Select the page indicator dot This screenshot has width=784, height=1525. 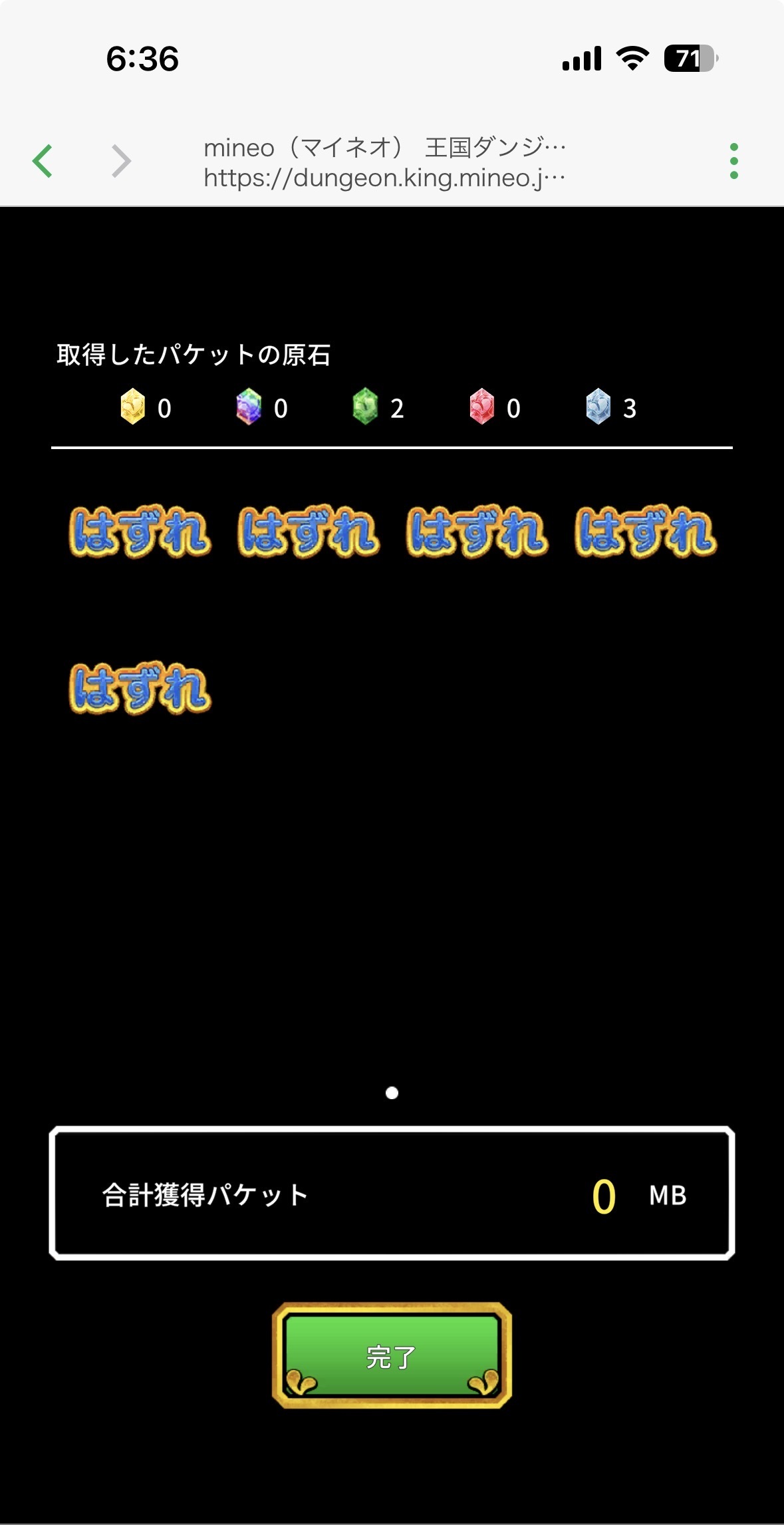392,1093
